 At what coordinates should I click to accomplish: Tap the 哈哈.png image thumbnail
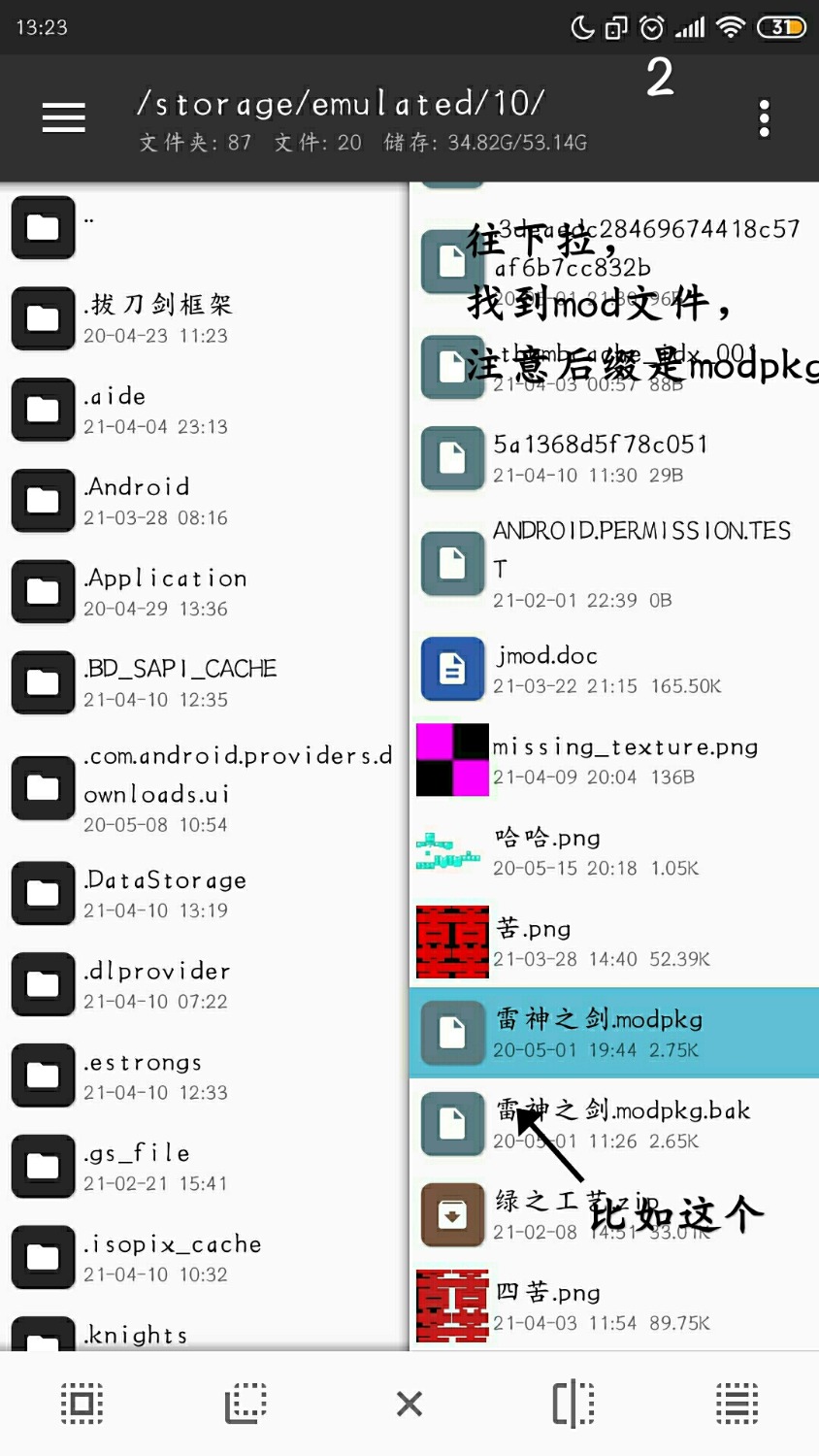tap(452, 851)
